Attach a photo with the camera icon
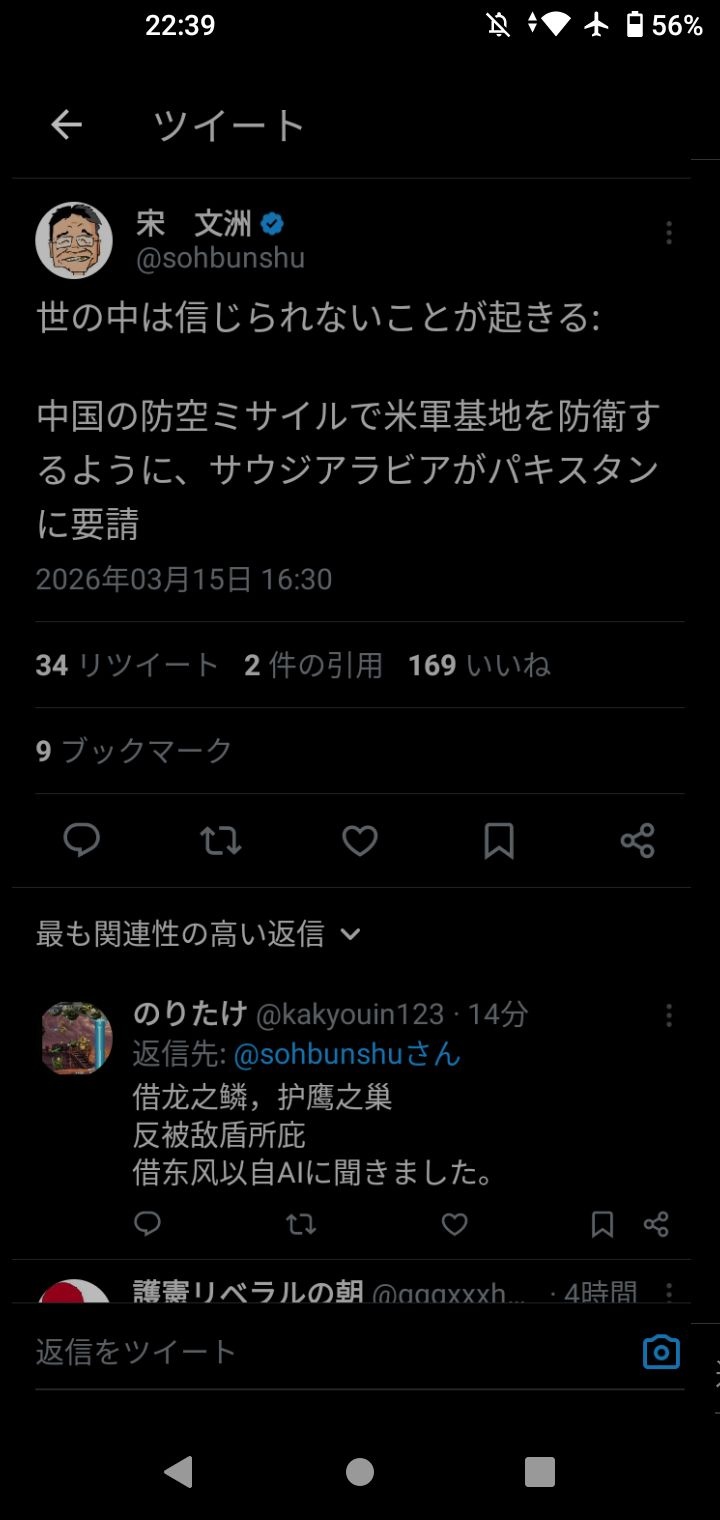Screen dimensions: 720x1520 [x=661, y=1352]
